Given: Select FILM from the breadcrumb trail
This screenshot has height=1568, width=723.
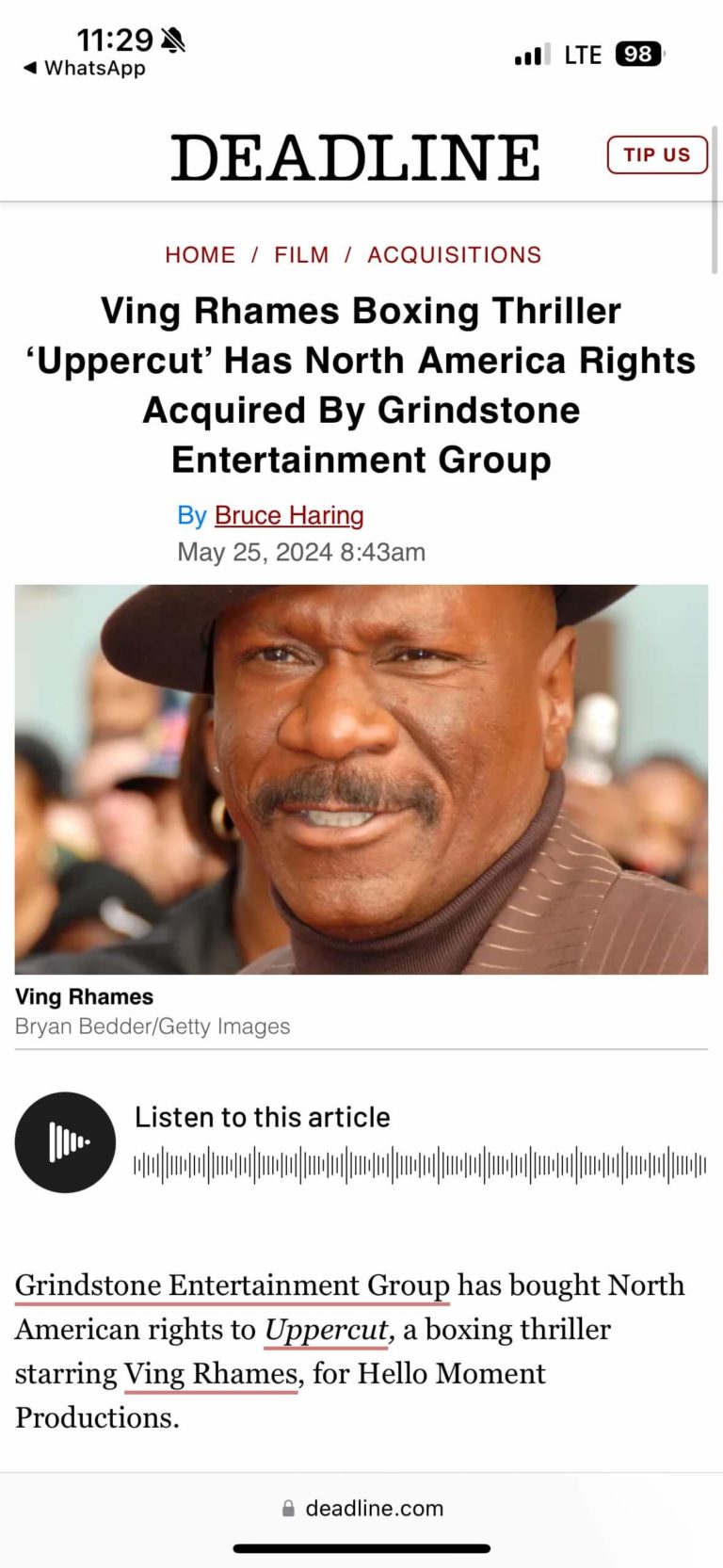Looking at the screenshot, I should [x=300, y=254].
